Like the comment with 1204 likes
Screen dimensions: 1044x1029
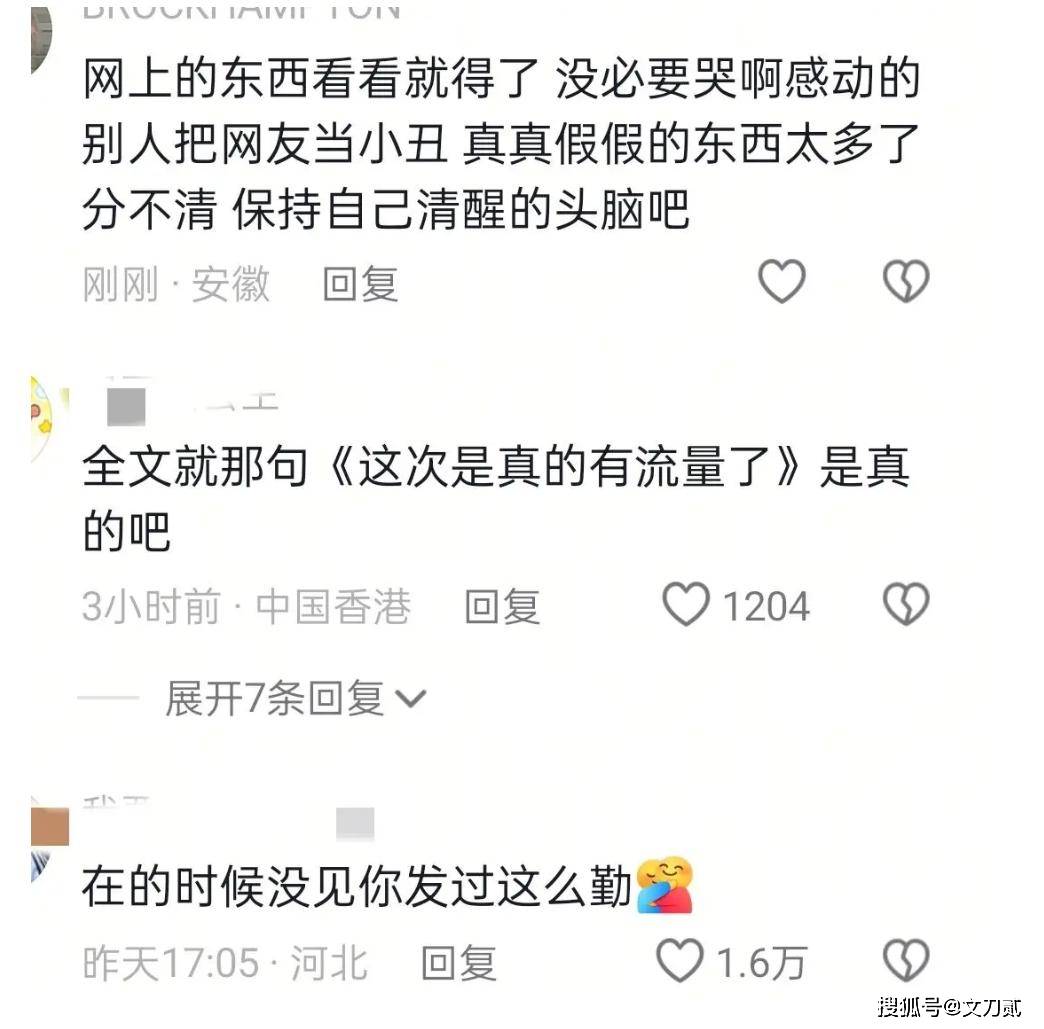[x=687, y=606]
